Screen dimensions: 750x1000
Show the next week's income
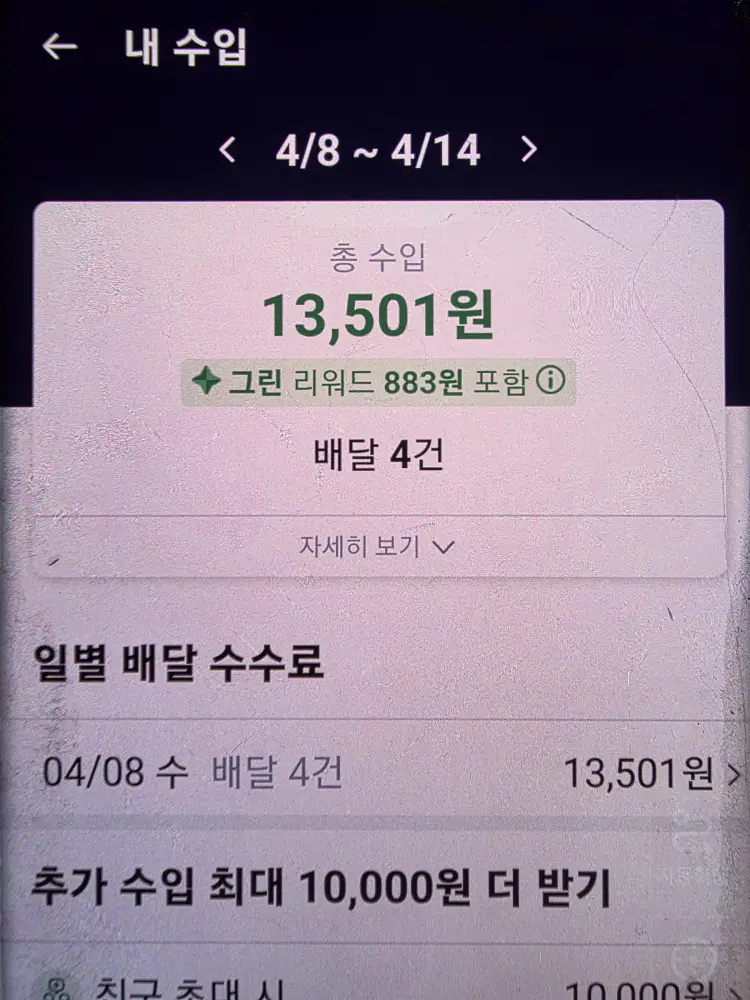click(529, 149)
